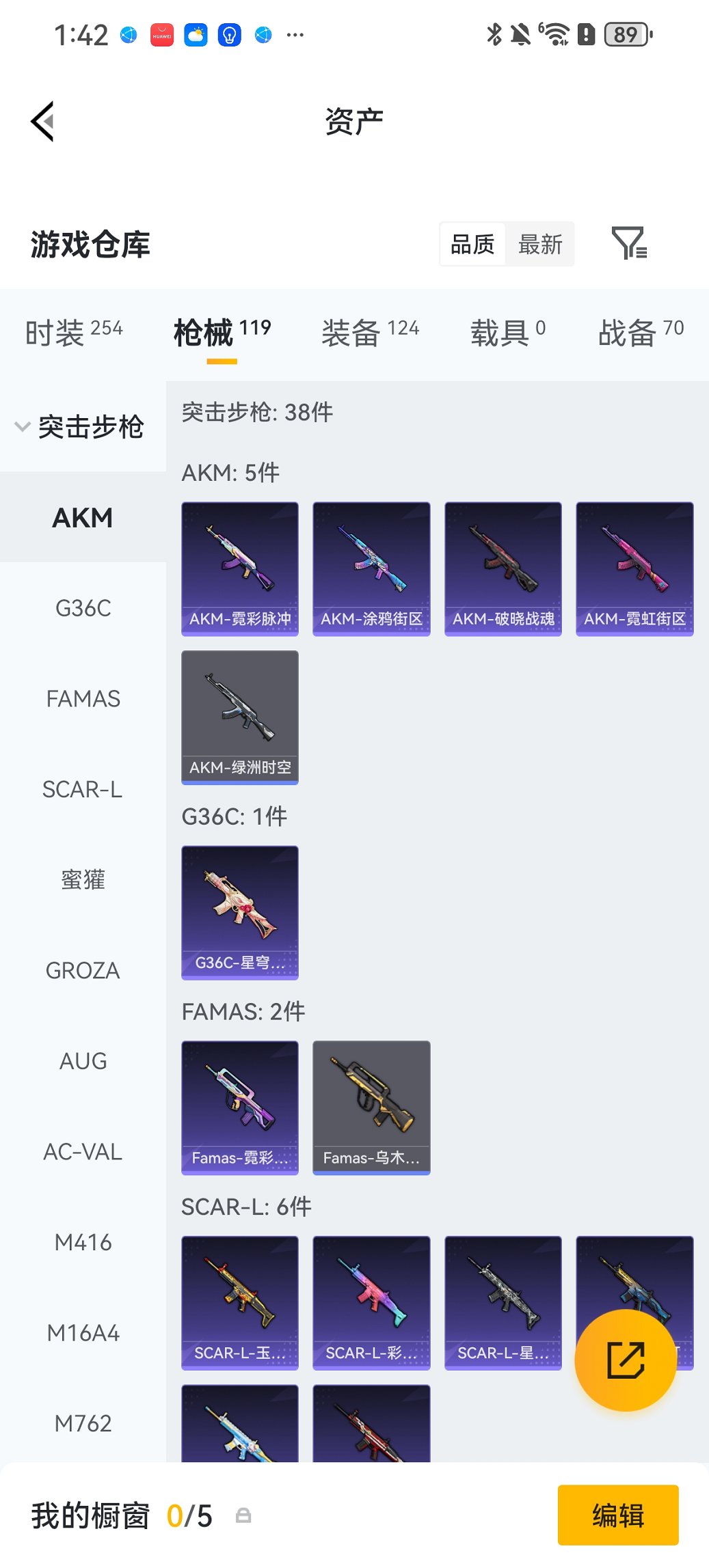
Task: Edit my showcase with 编辑
Action: [x=618, y=1515]
